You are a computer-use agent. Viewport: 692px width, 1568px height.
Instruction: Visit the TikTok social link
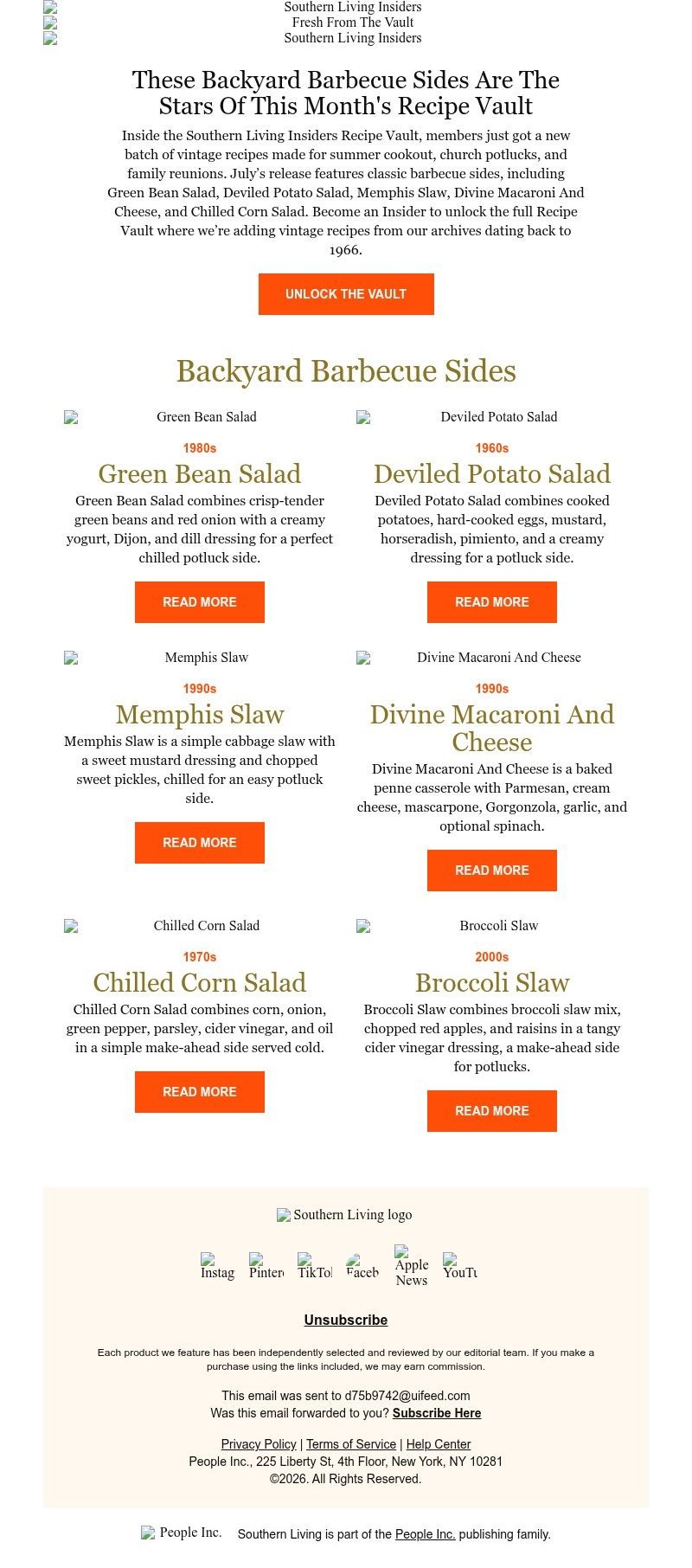coord(315,1267)
